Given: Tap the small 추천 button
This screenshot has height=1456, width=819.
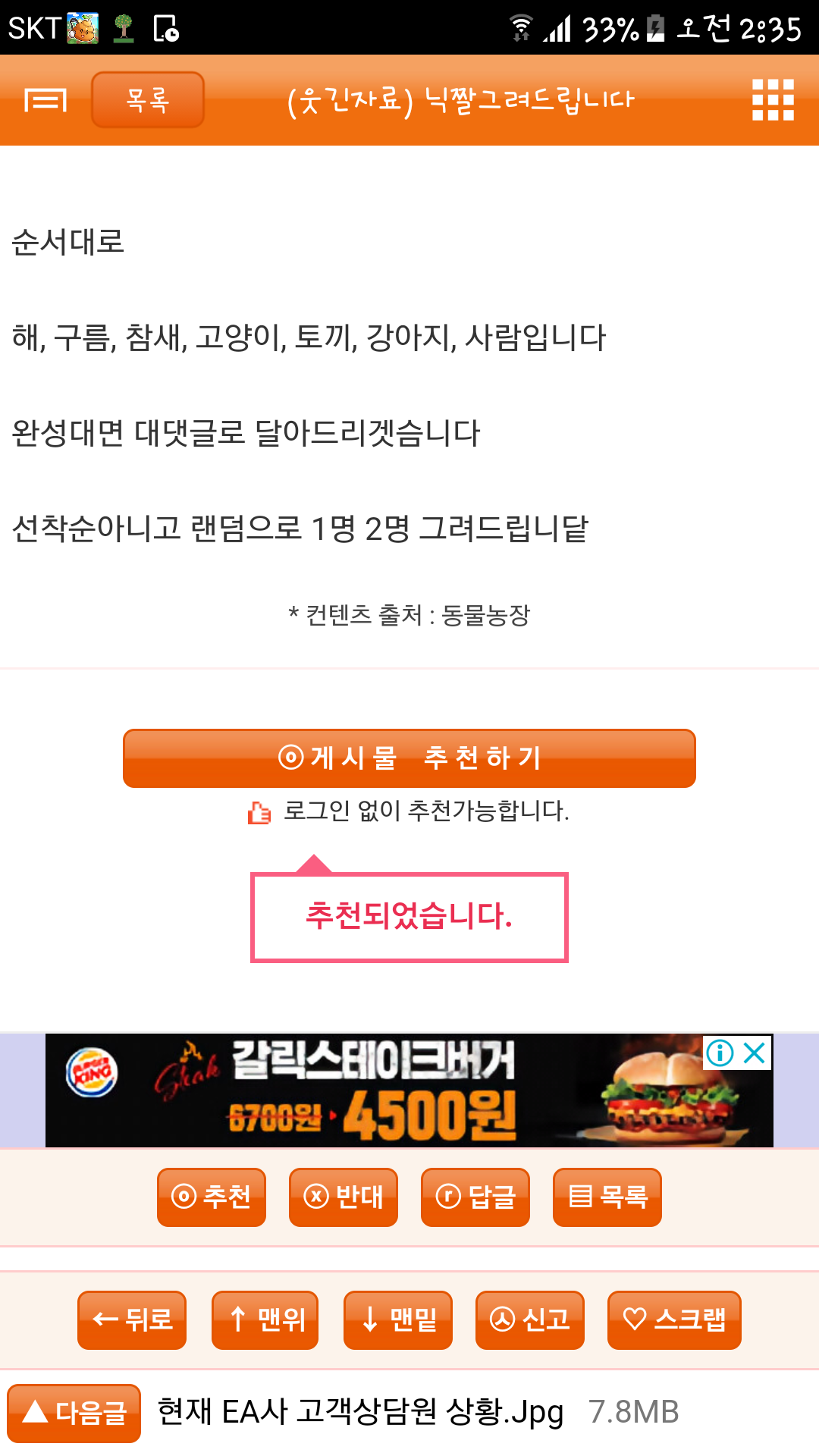Looking at the screenshot, I should pos(212,1197).
